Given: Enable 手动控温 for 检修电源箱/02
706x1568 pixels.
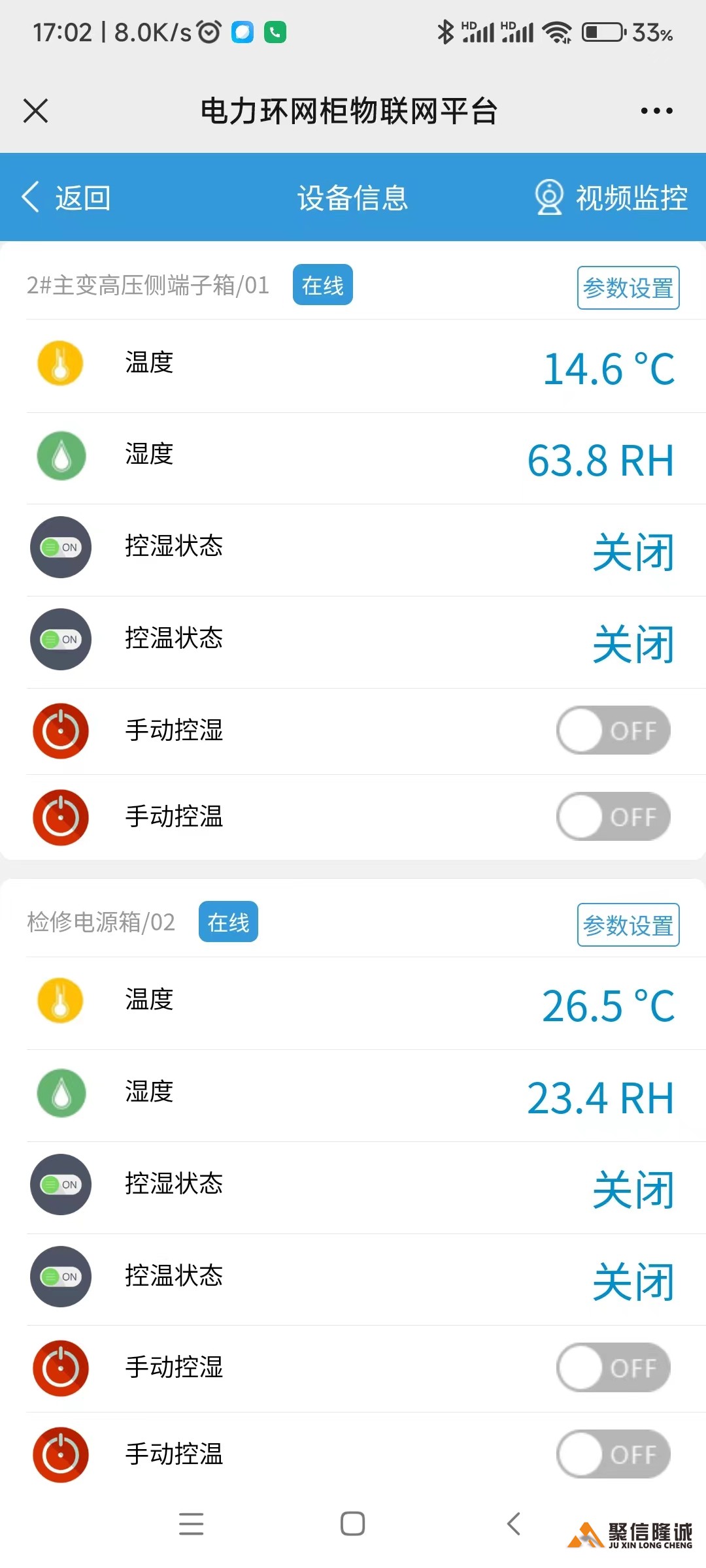Looking at the screenshot, I should pyautogui.click(x=613, y=1454).
